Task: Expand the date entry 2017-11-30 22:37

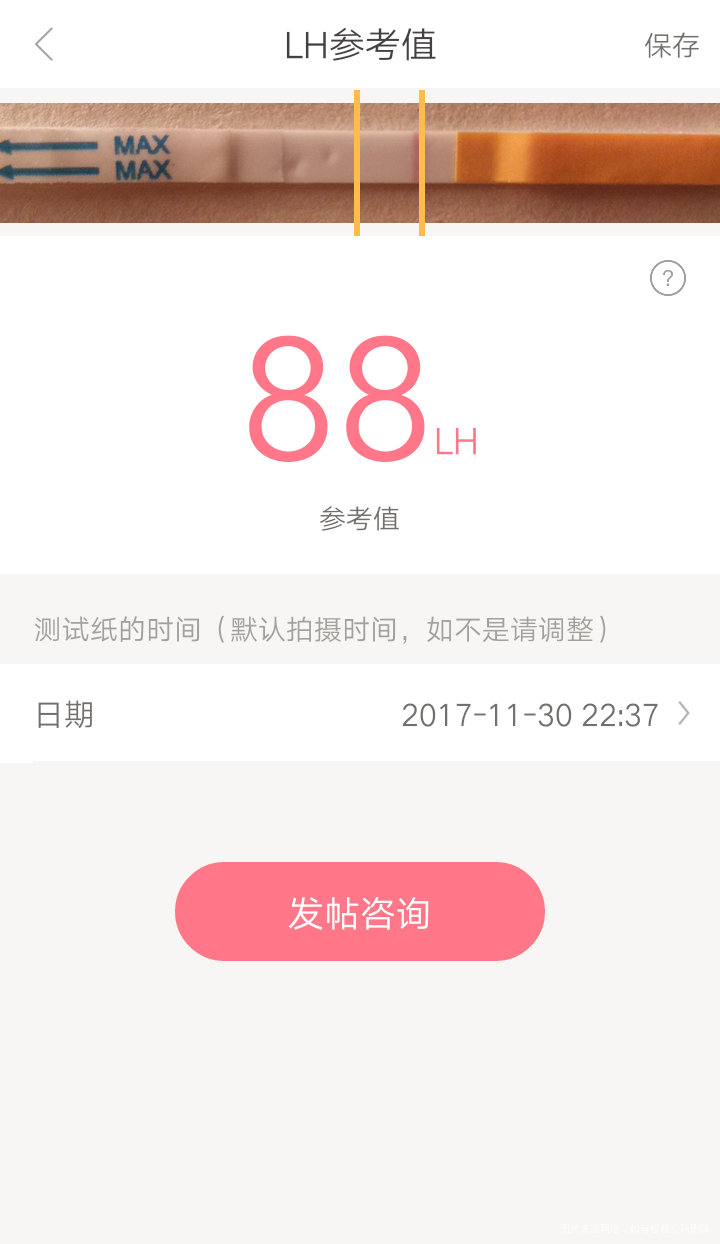Action: [530, 715]
